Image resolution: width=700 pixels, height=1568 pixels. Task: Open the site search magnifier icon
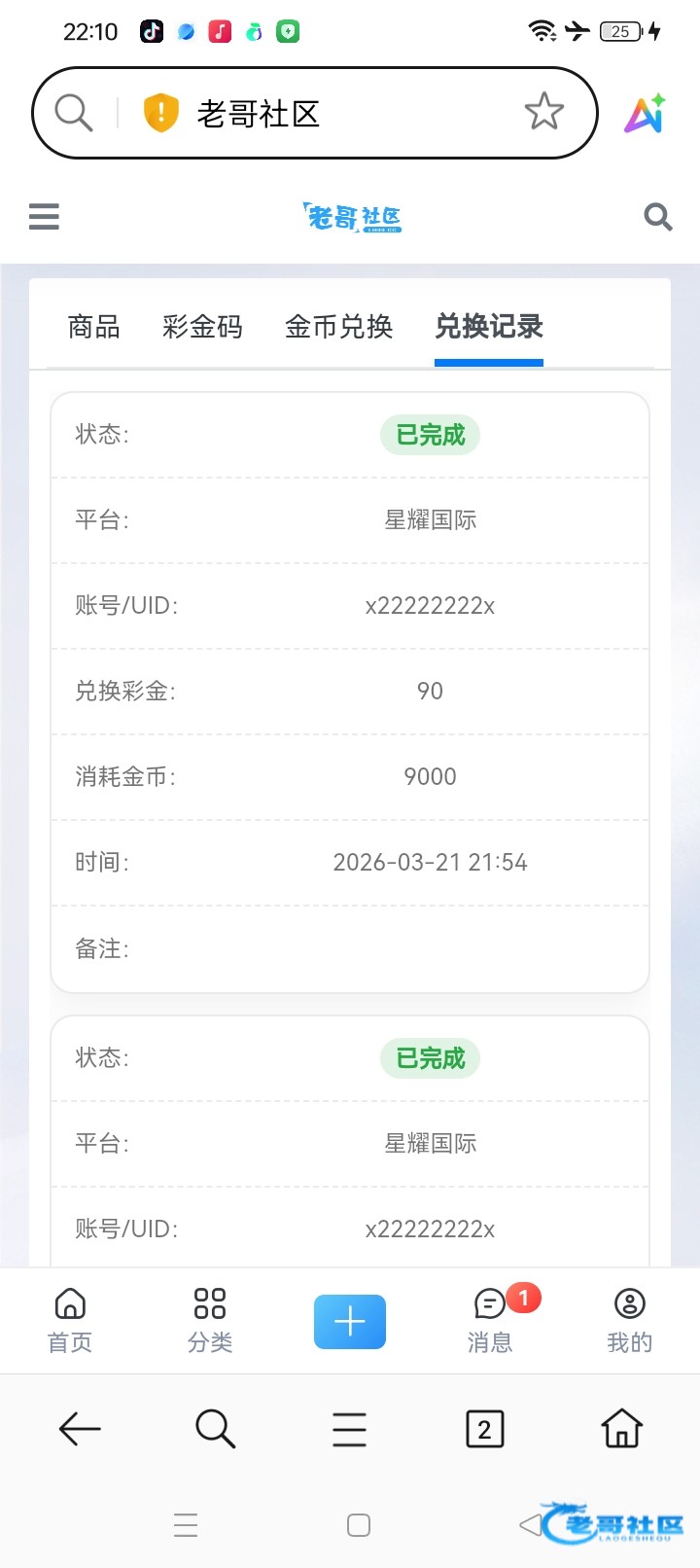658,217
